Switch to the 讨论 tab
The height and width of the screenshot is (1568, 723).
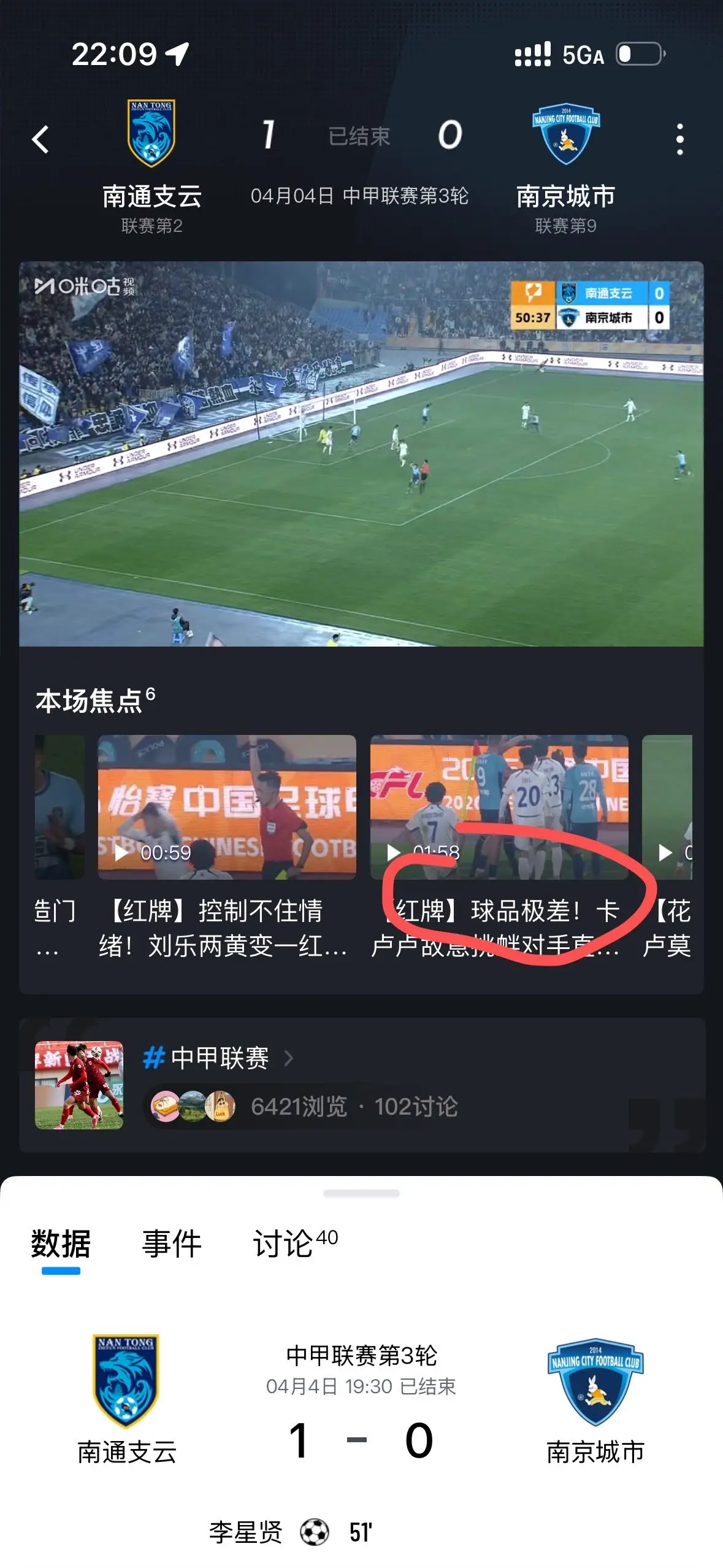[x=295, y=1244]
